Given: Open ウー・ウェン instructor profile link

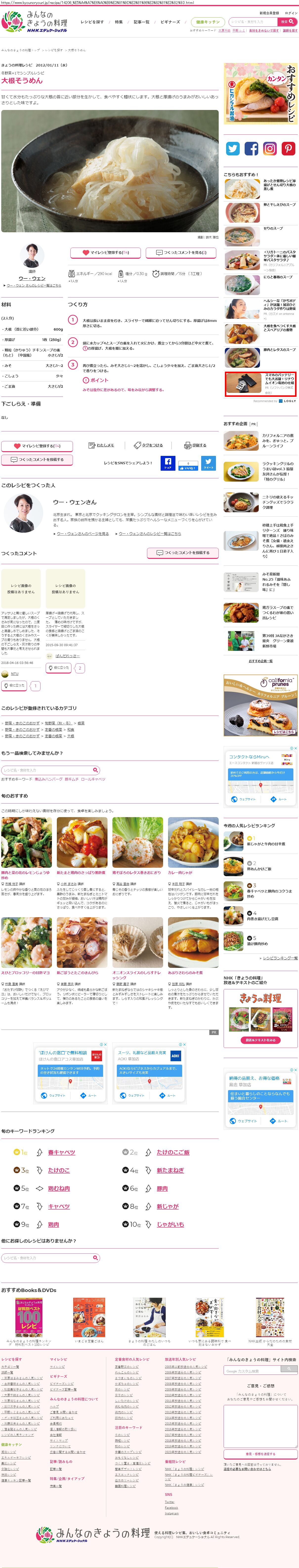Looking at the screenshot, I should pos(32,278).
